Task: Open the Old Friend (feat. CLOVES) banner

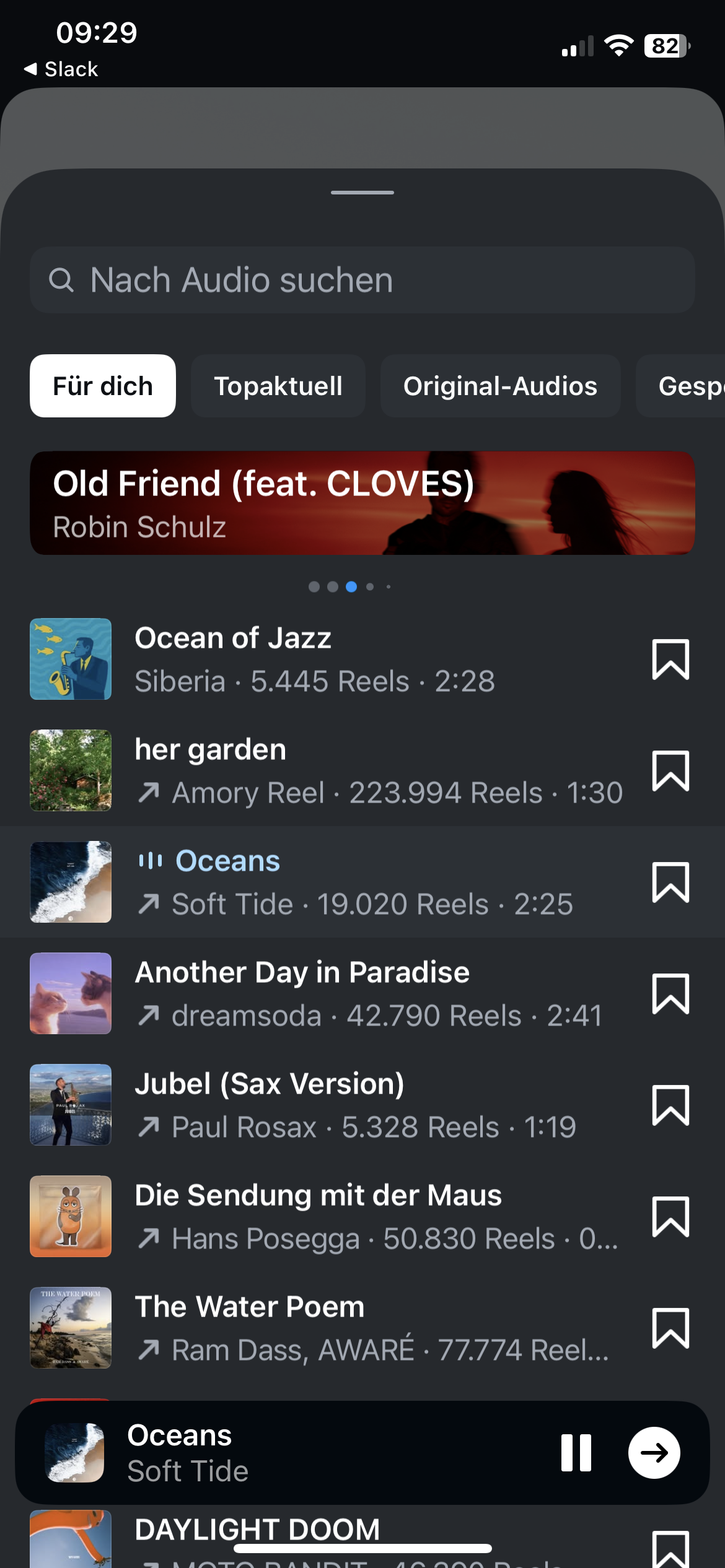Action: pos(362,503)
